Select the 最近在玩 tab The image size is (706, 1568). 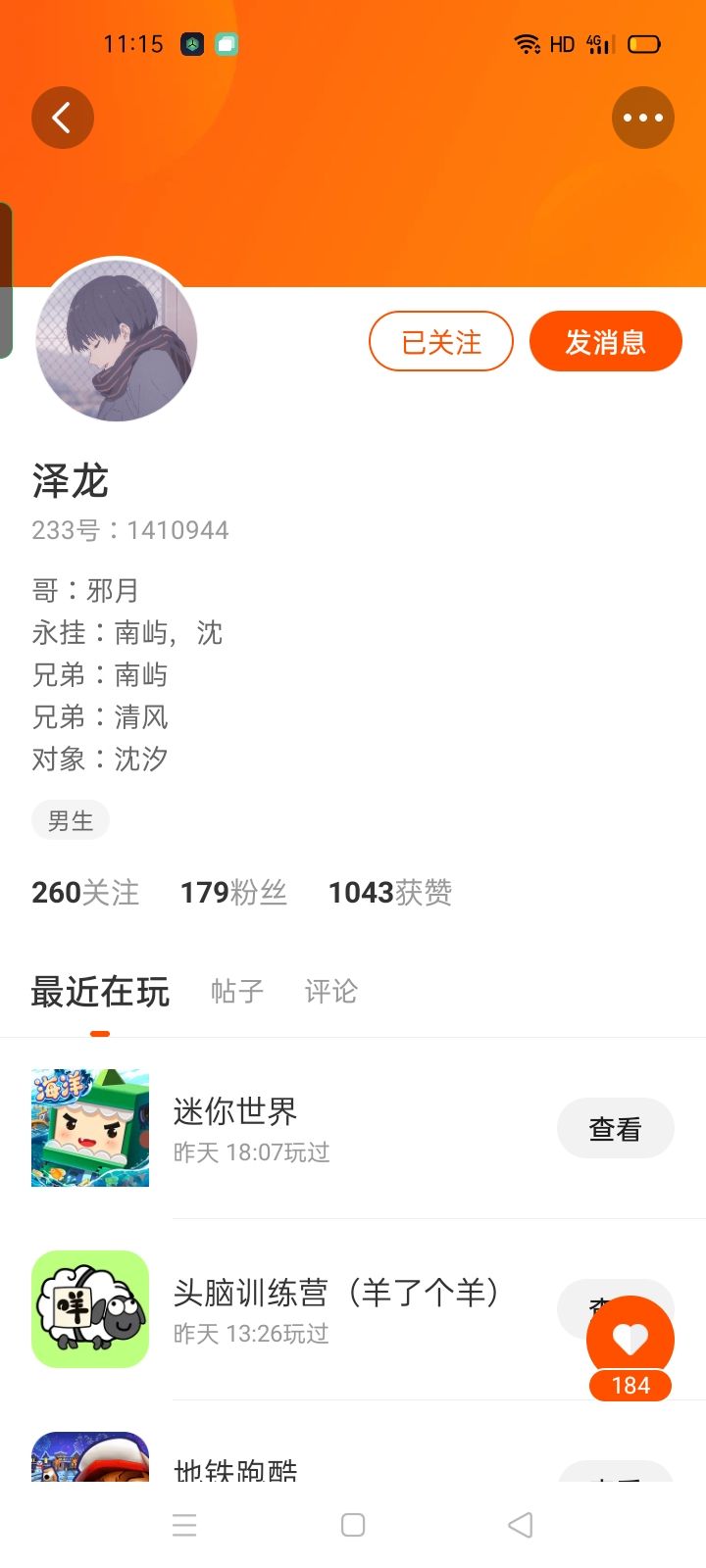coord(100,992)
